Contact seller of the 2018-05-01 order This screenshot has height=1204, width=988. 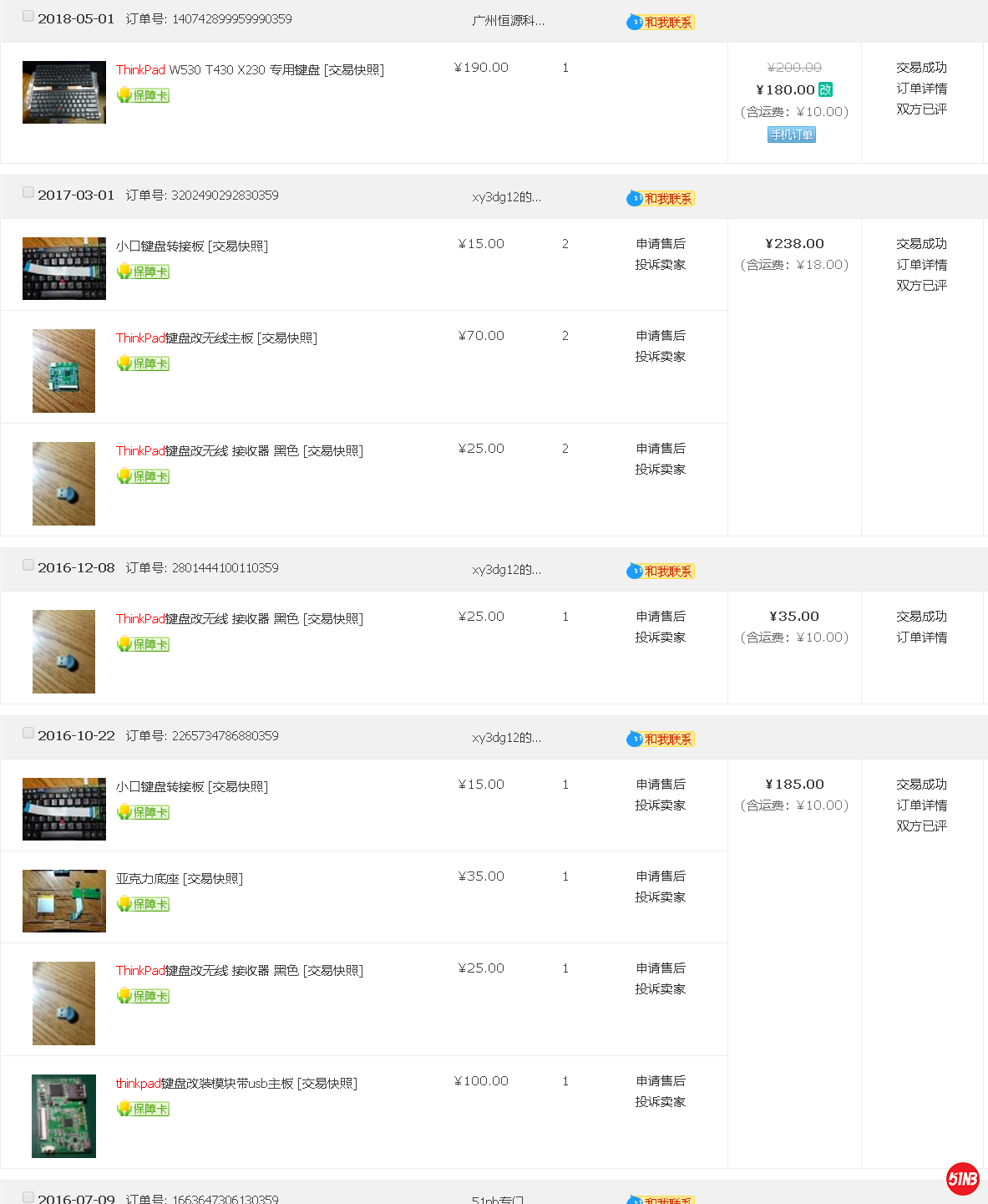pyautogui.click(x=660, y=22)
